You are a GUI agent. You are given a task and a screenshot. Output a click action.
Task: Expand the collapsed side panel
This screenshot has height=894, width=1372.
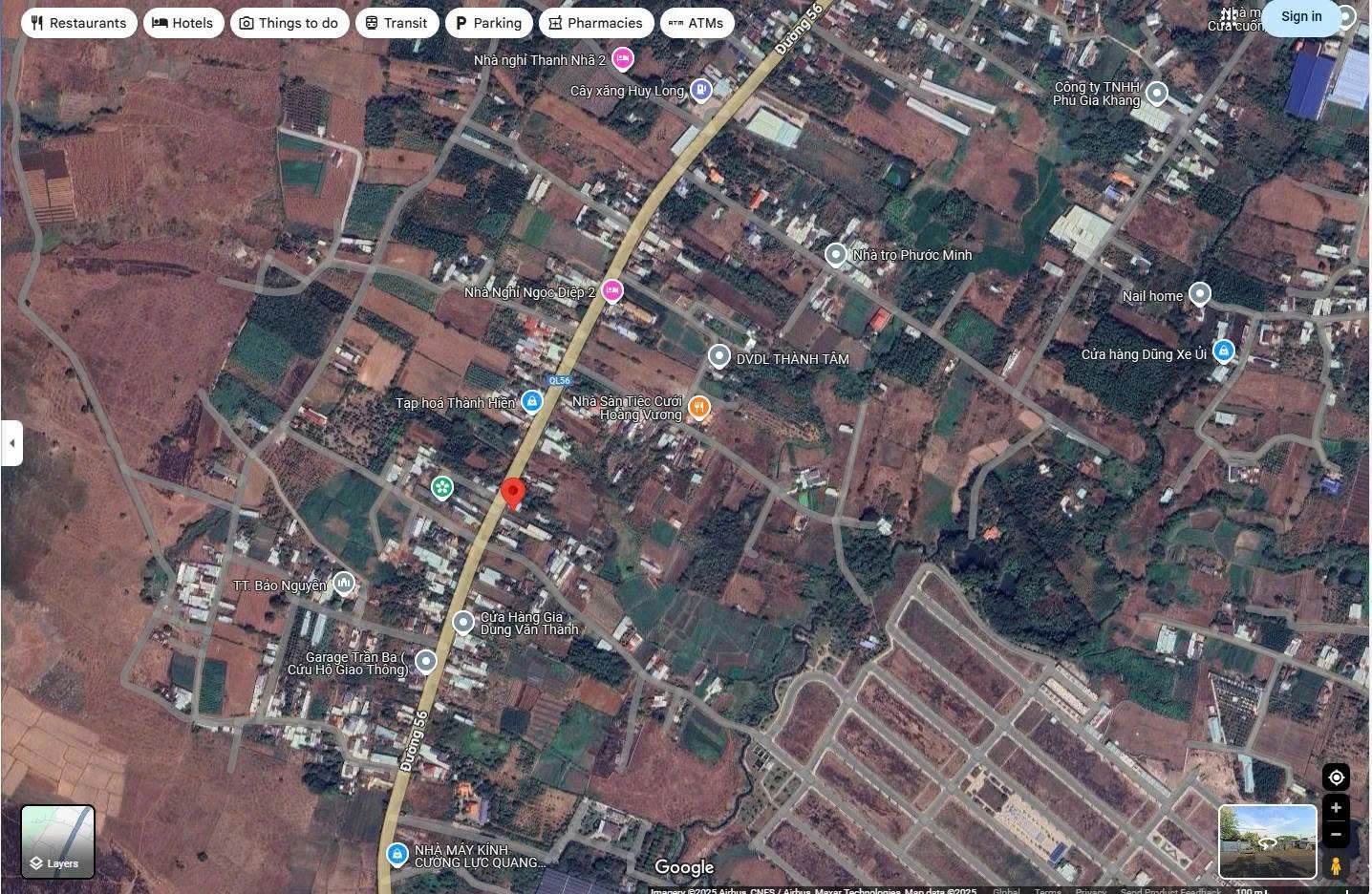[x=11, y=443]
